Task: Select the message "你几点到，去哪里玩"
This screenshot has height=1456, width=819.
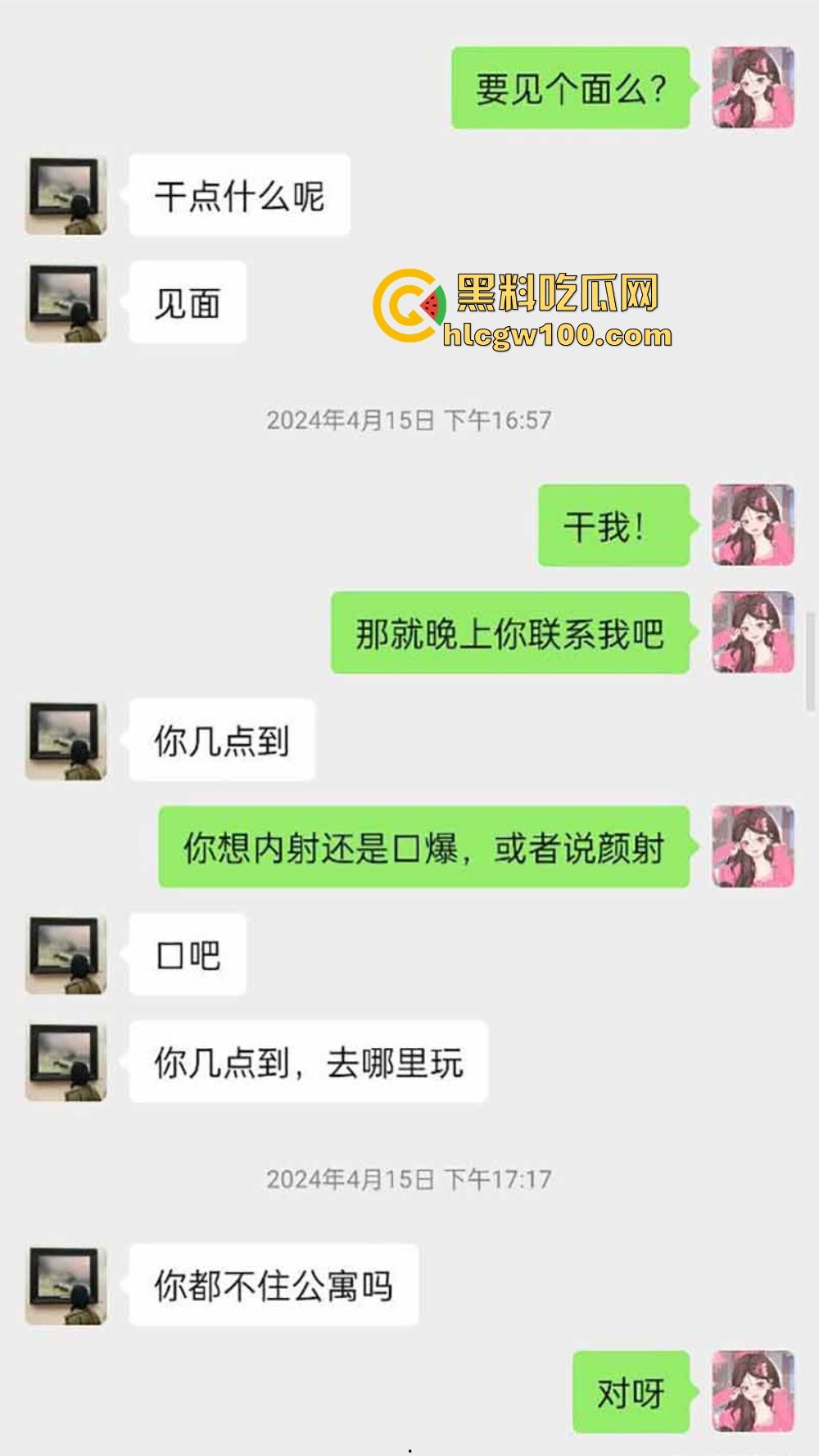Action: point(308,1060)
